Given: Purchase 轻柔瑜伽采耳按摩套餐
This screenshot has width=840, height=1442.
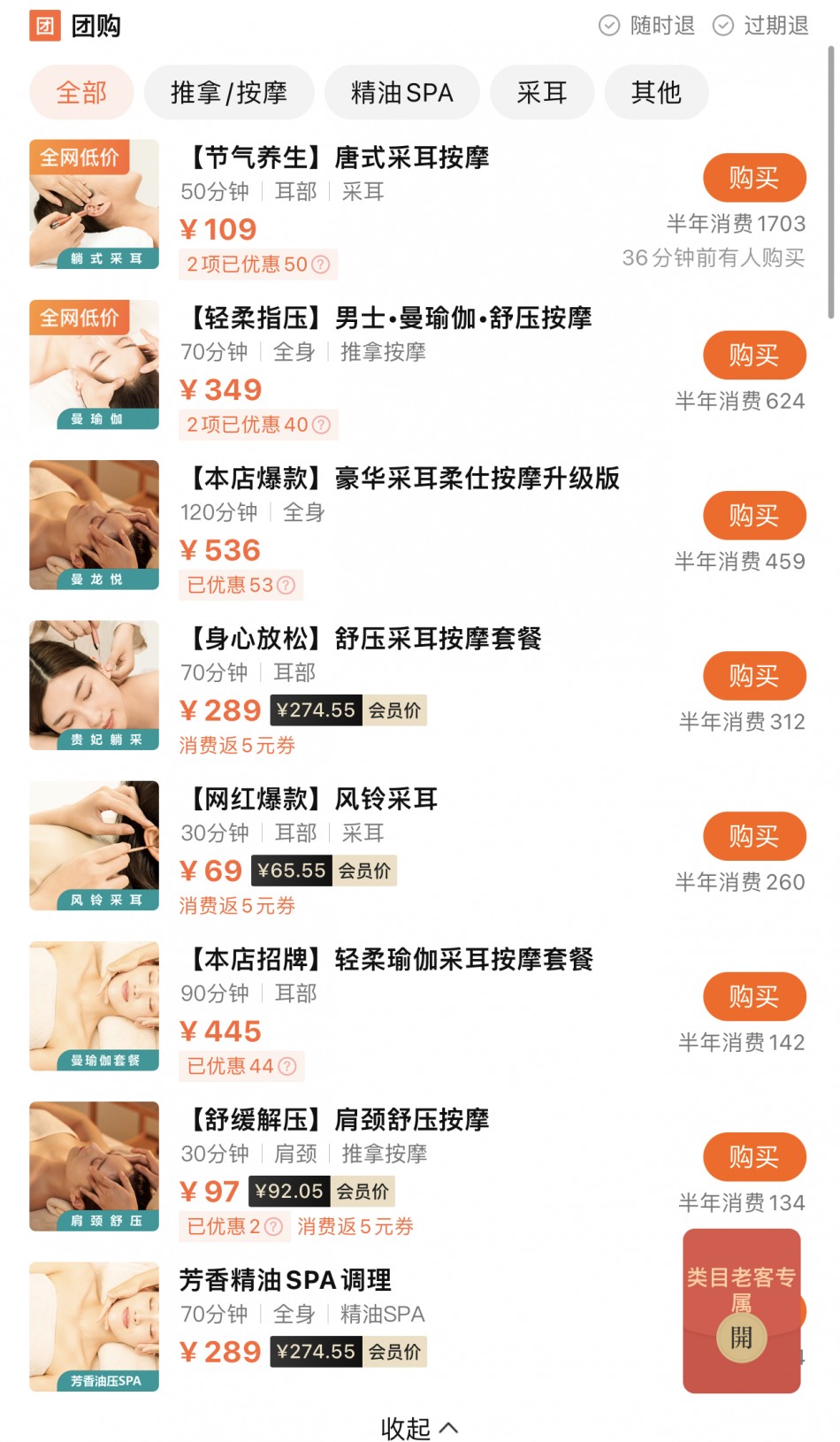Looking at the screenshot, I should click(x=753, y=996).
